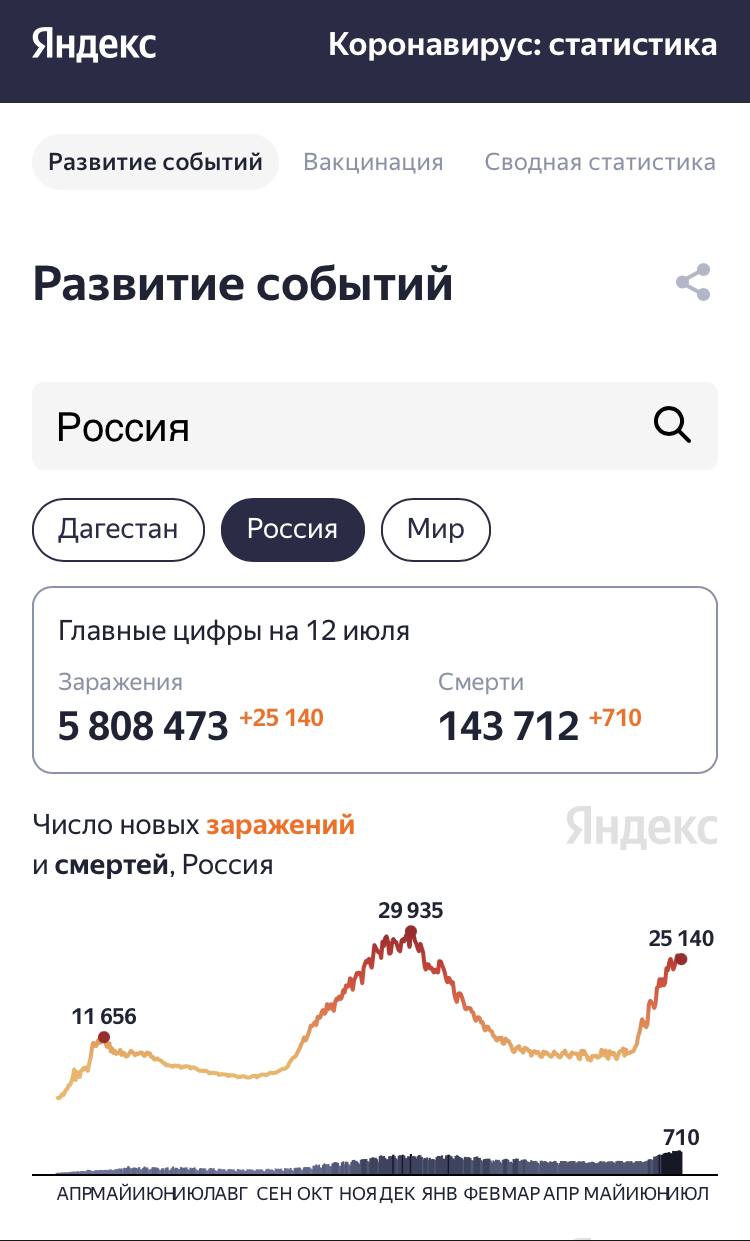Open the Яндекс home link in header
The image size is (750, 1241).
(94, 45)
